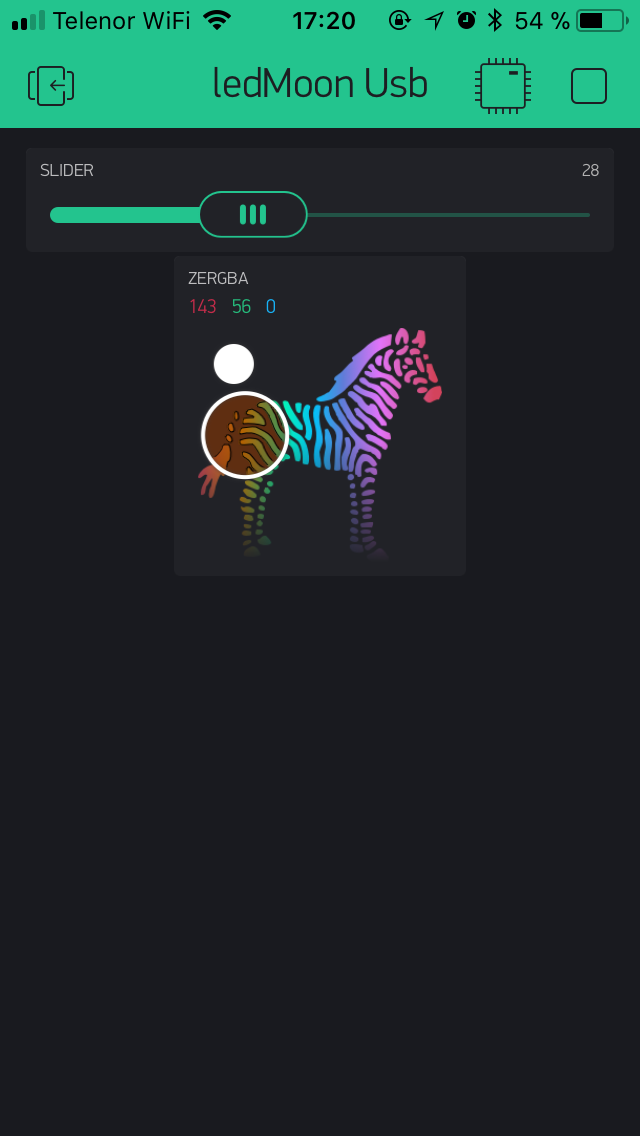
Task: Stop the project with the square button
Action: 589,86
